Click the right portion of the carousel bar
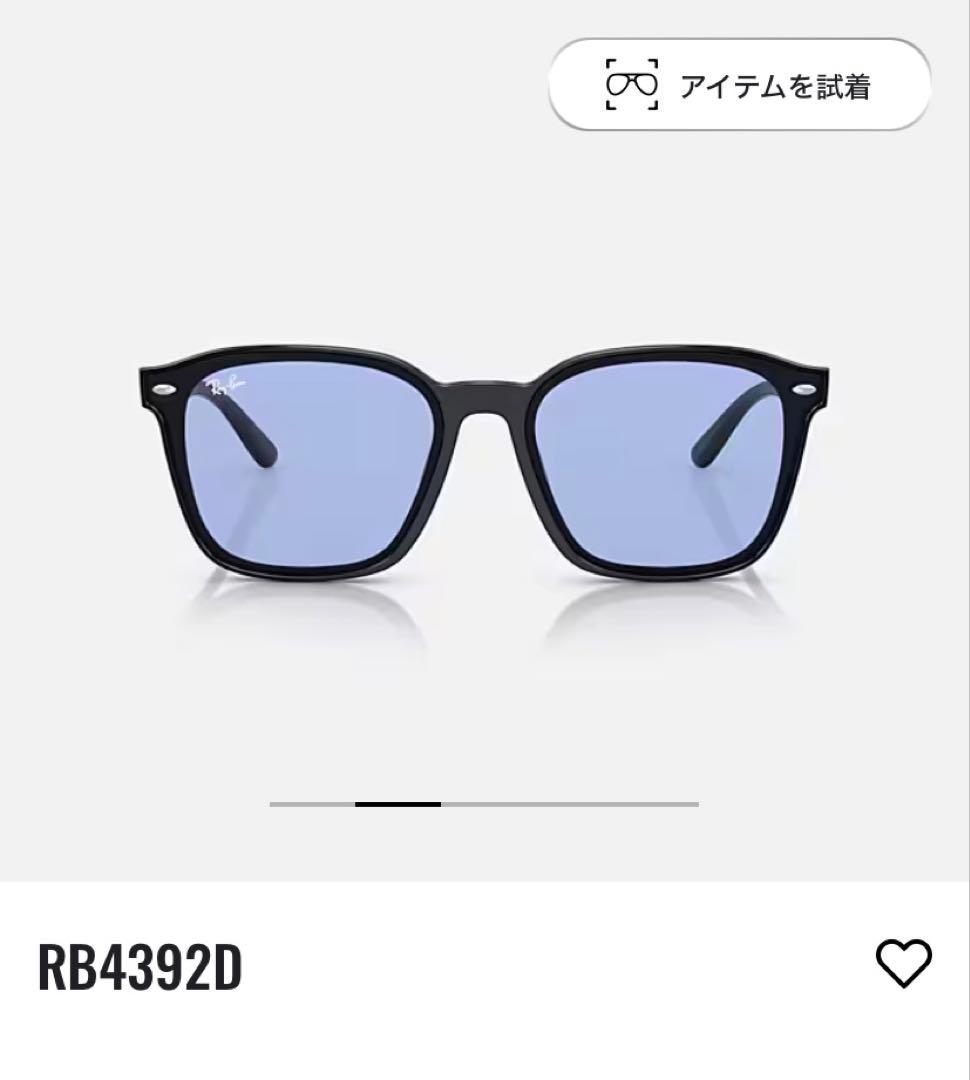This screenshot has width=970, height=1080. tap(600, 802)
